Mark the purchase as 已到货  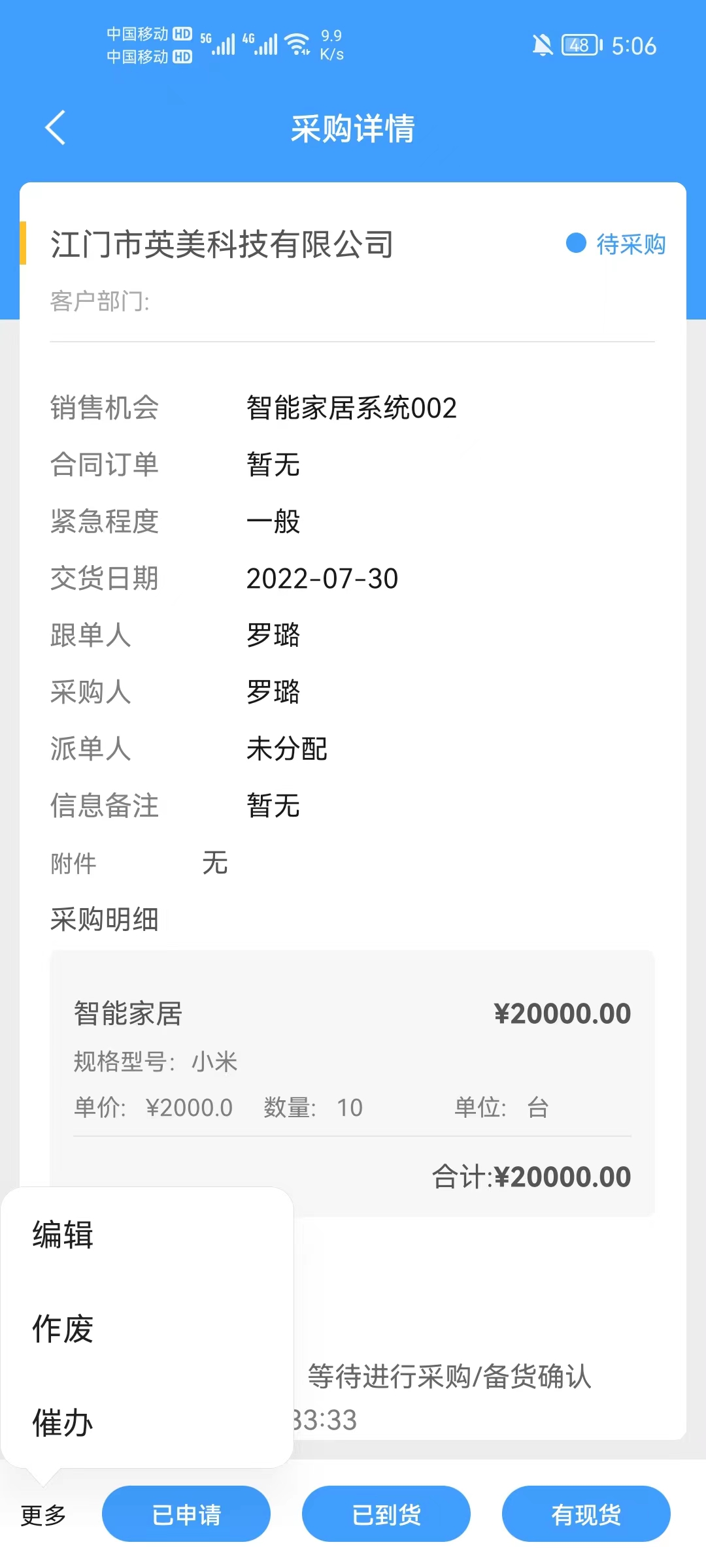coord(386,1514)
